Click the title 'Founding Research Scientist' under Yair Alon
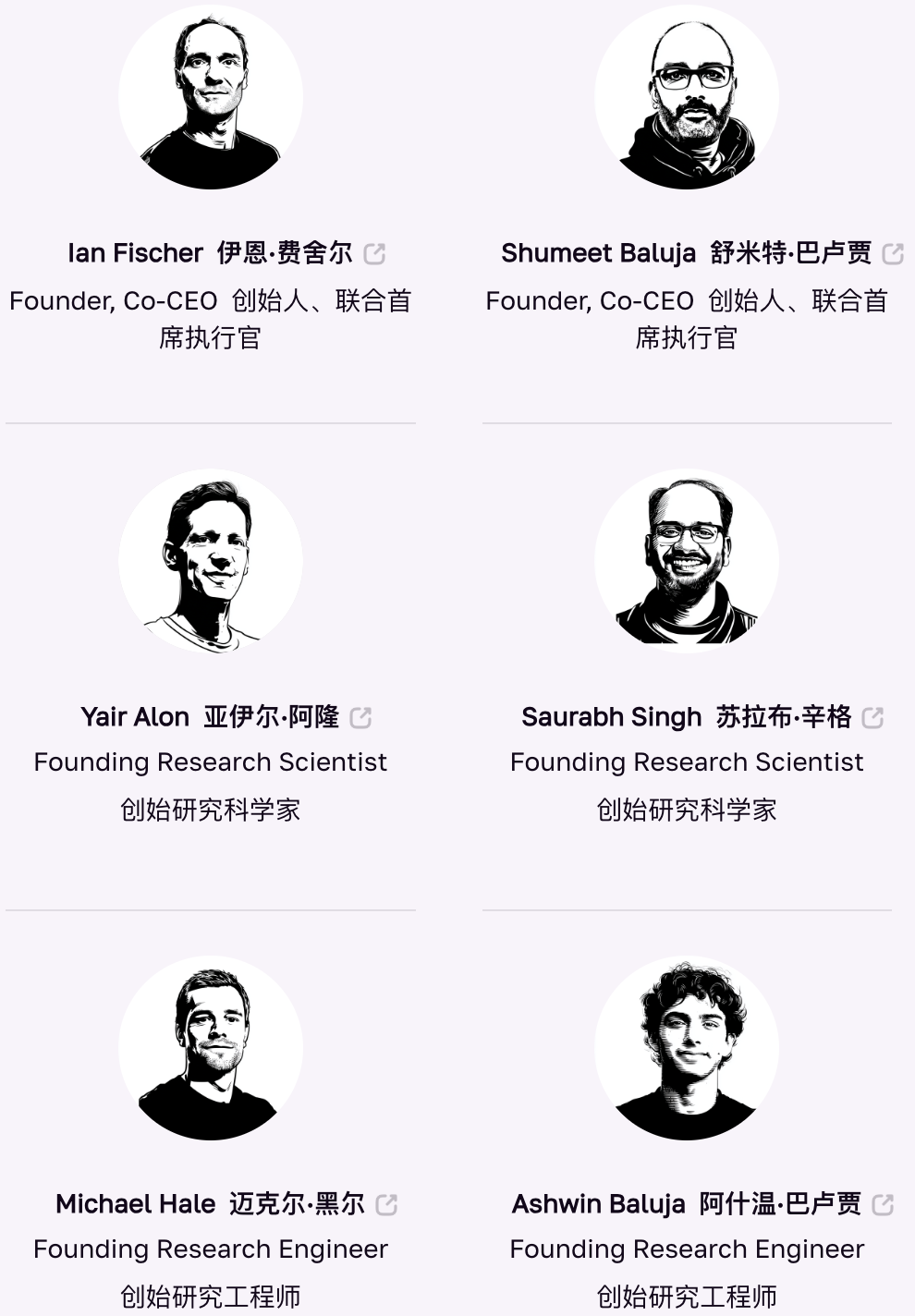The width and height of the screenshot is (915, 1316). (x=210, y=762)
